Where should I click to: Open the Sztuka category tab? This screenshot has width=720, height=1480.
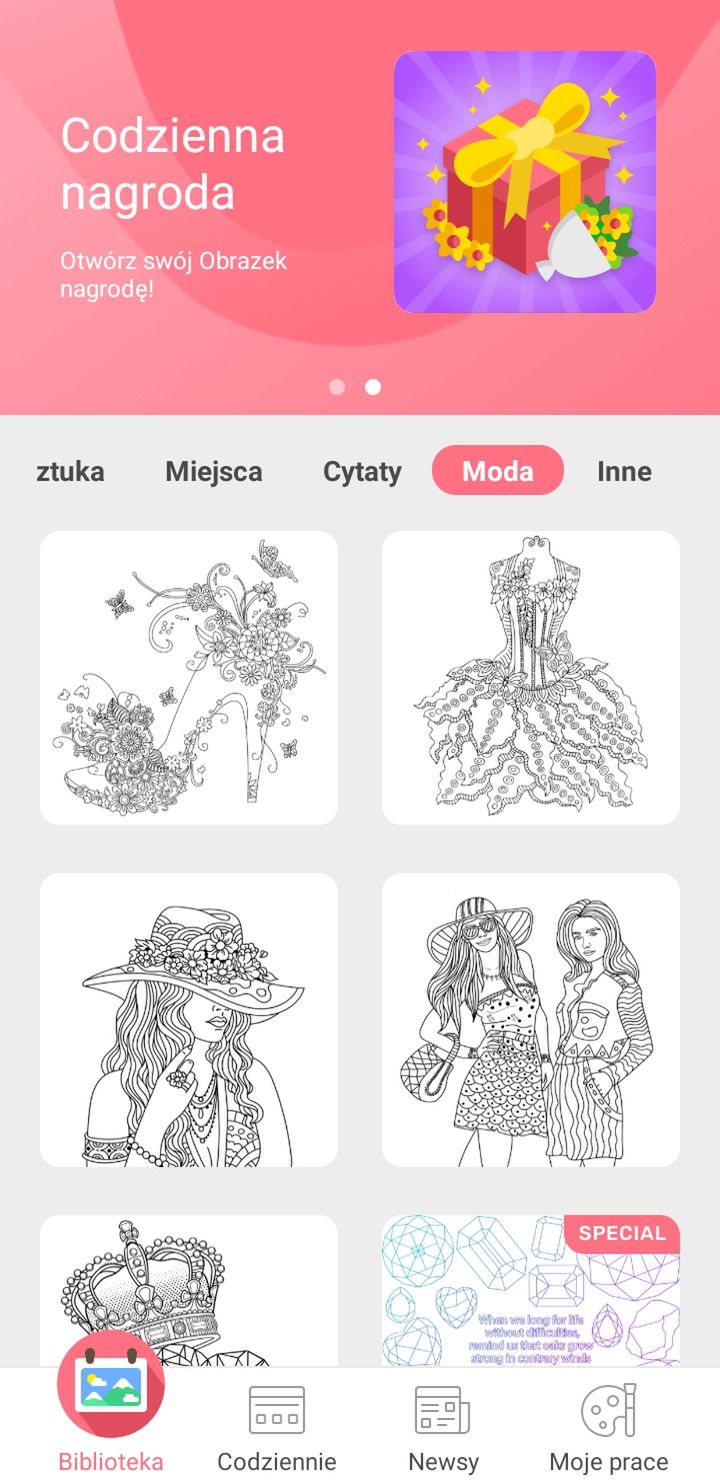70,471
